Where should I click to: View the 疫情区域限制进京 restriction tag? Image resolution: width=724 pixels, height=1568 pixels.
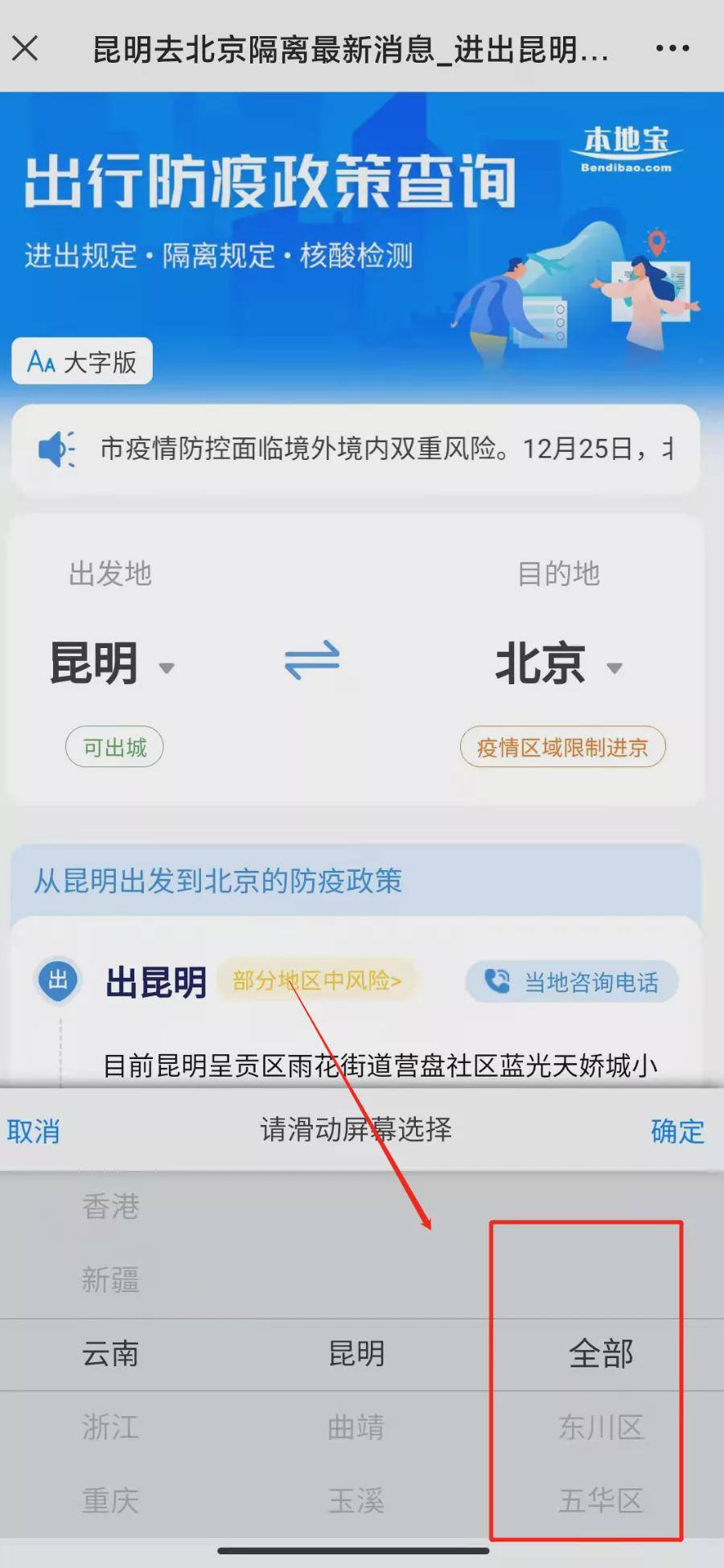pyautogui.click(x=562, y=748)
